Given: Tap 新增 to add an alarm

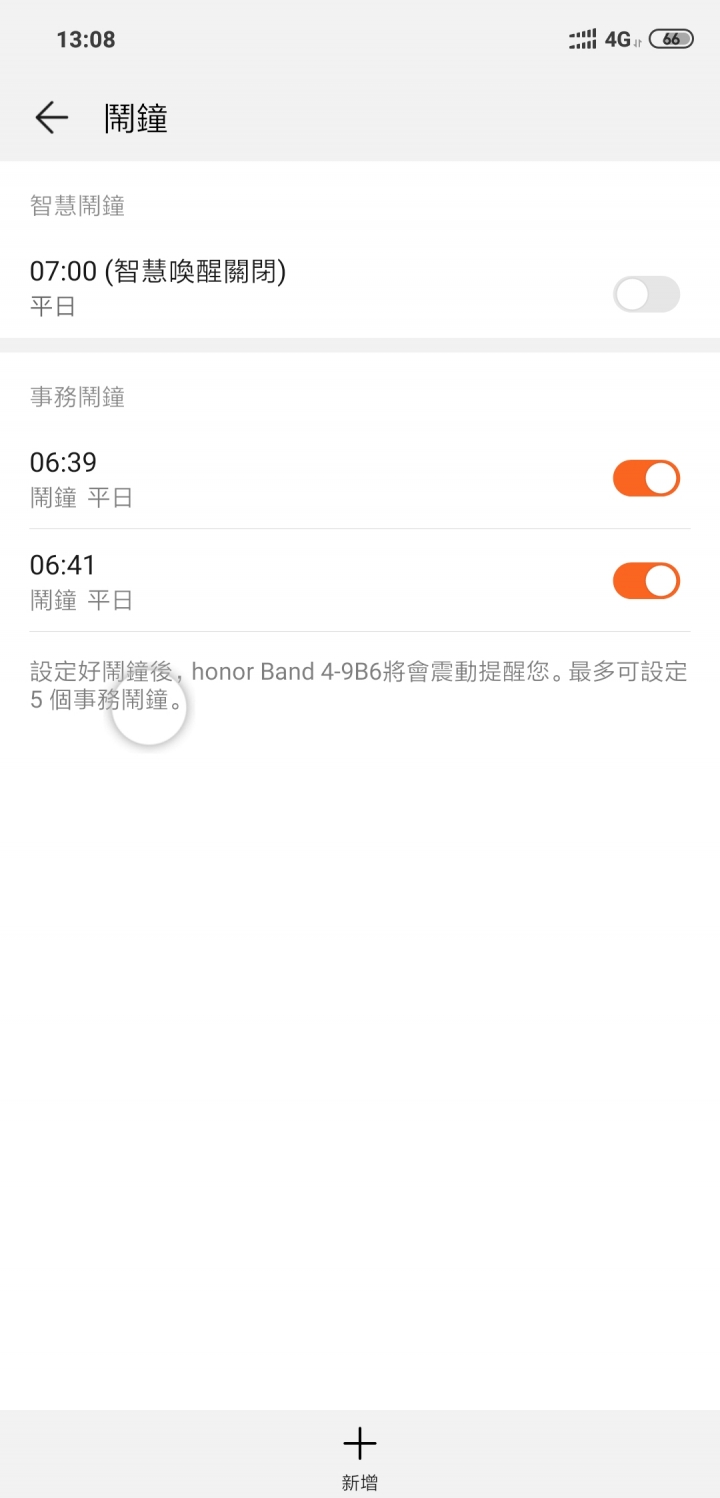Looking at the screenshot, I should (x=360, y=1457).
